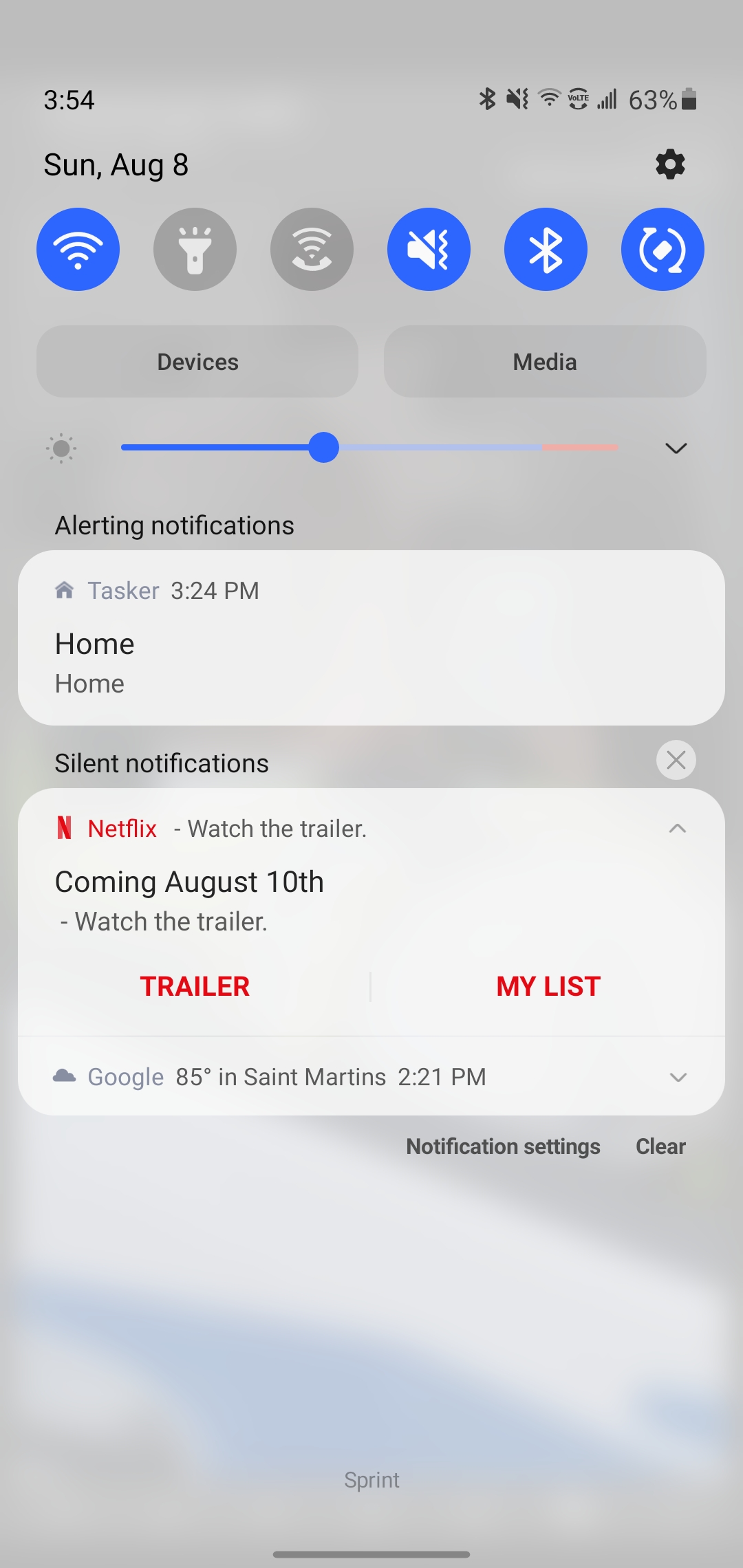Open MY LIST in Netflix notification
This screenshot has width=743, height=1568.
[548, 986]
